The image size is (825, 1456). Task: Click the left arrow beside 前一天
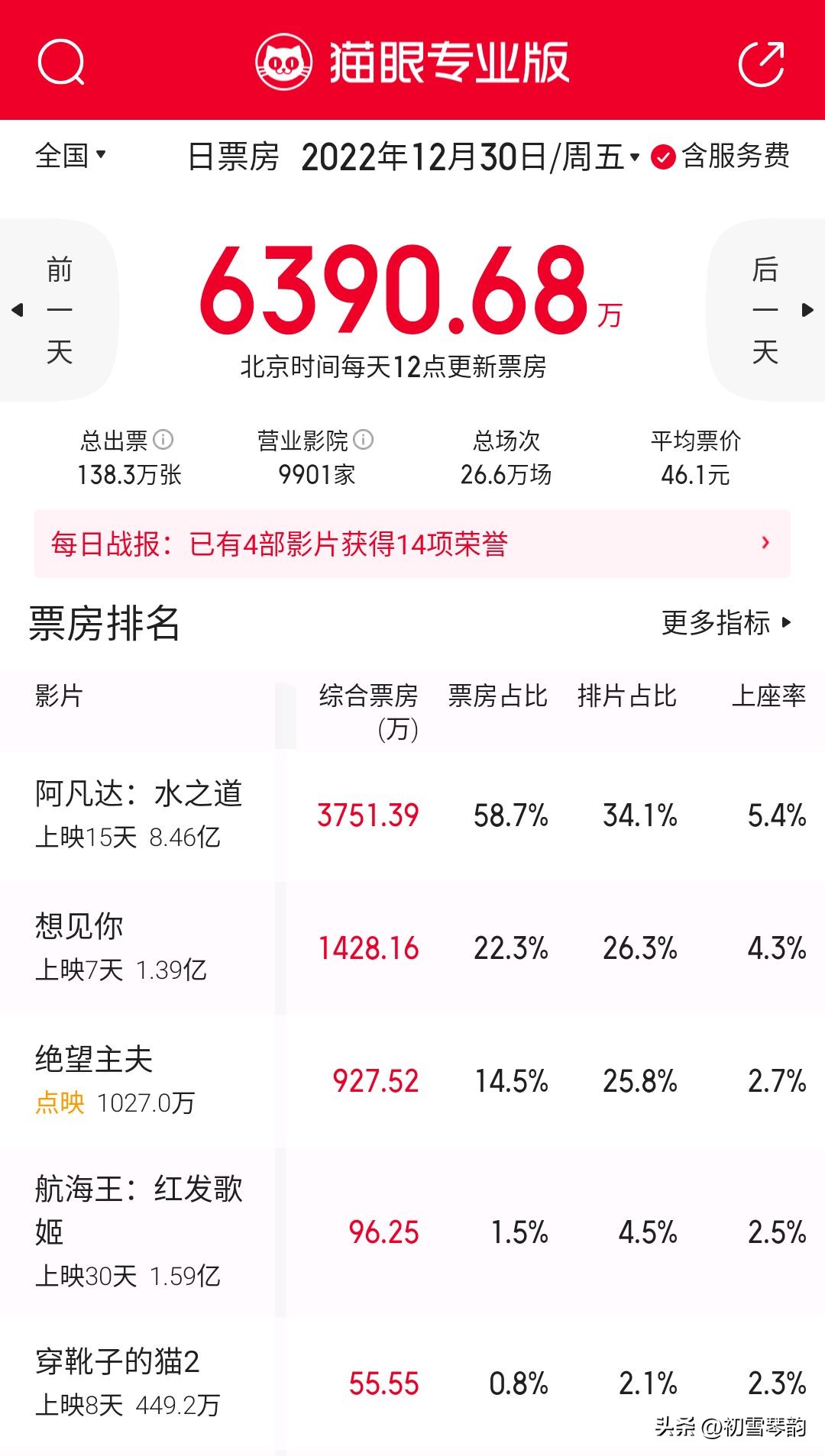(17, 312)
